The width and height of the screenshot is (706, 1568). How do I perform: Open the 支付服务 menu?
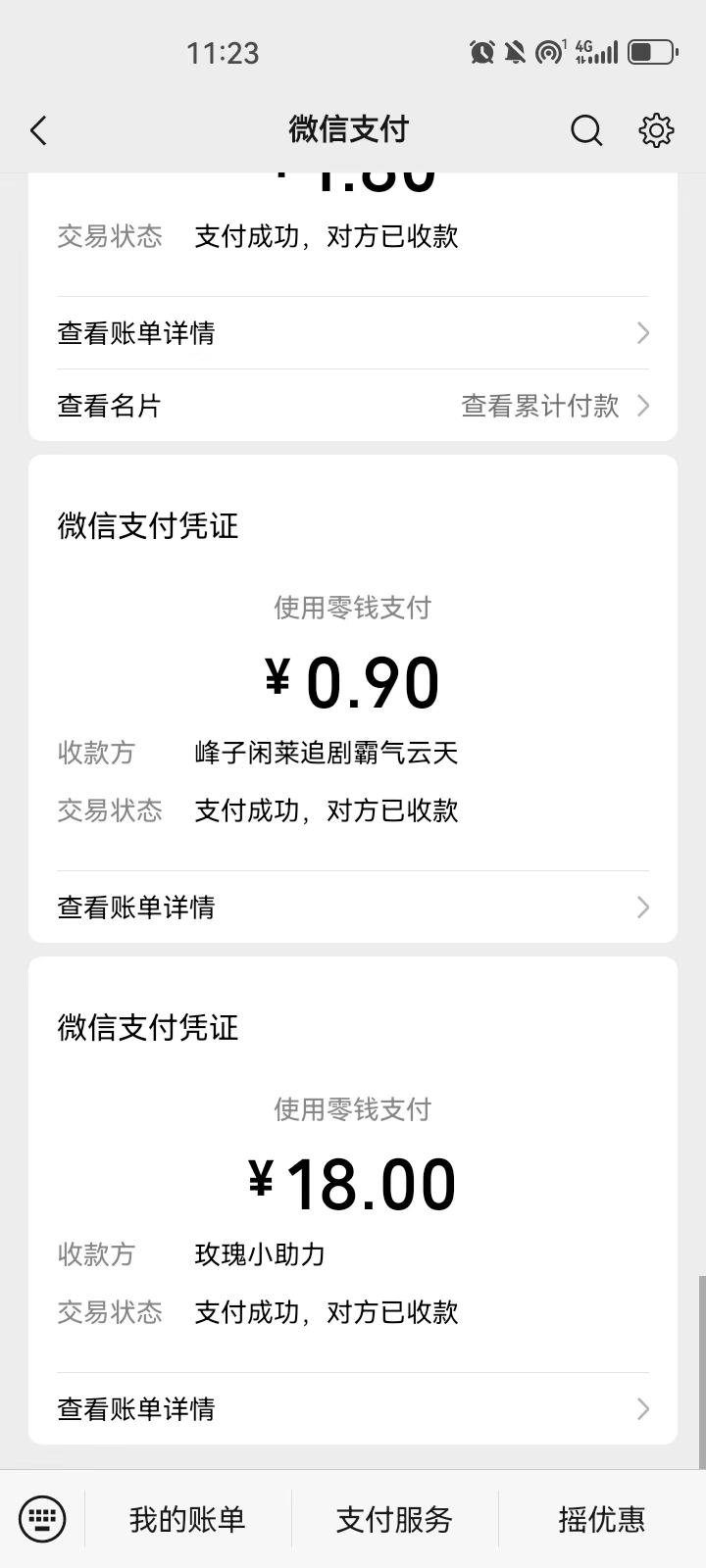[394, 1519]
